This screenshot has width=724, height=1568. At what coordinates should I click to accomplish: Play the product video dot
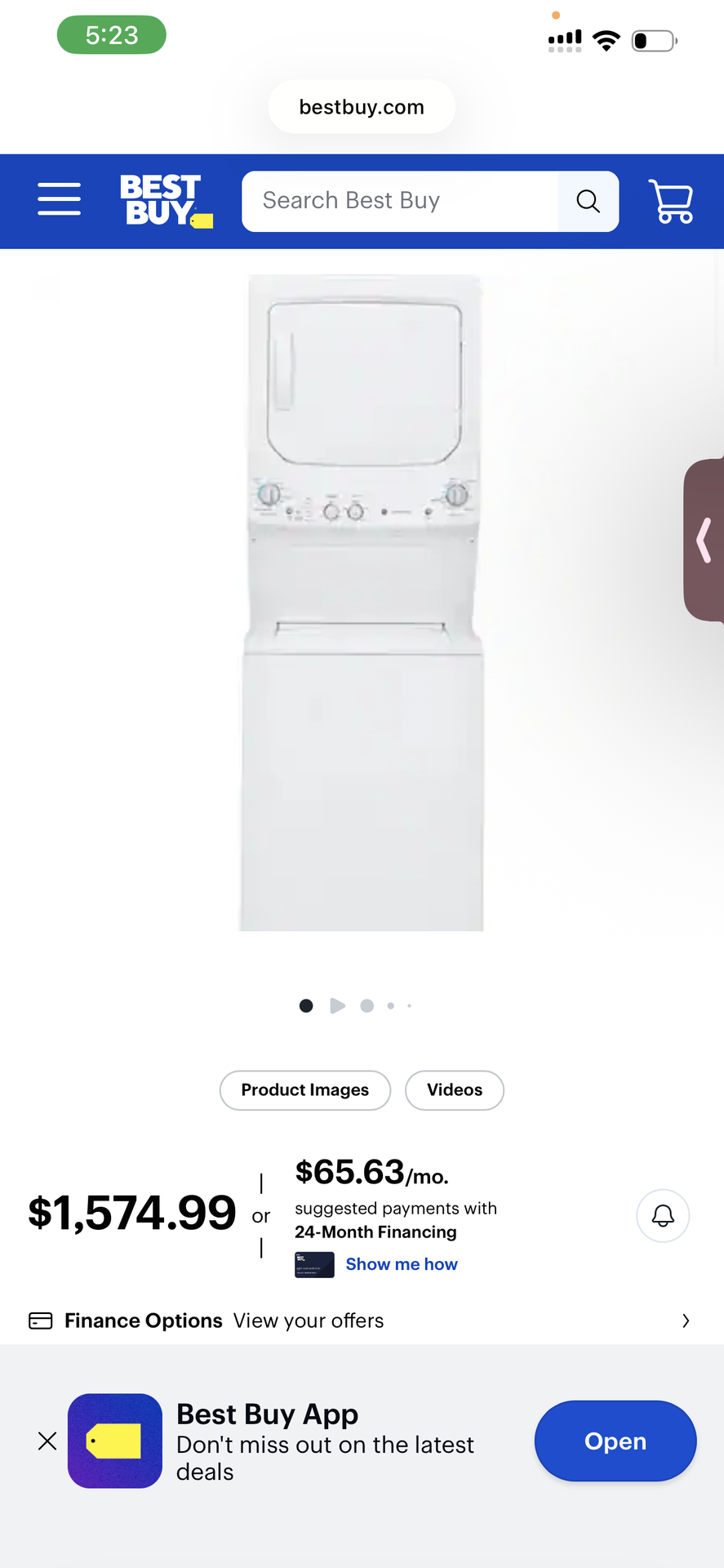tap(336, 1005)
